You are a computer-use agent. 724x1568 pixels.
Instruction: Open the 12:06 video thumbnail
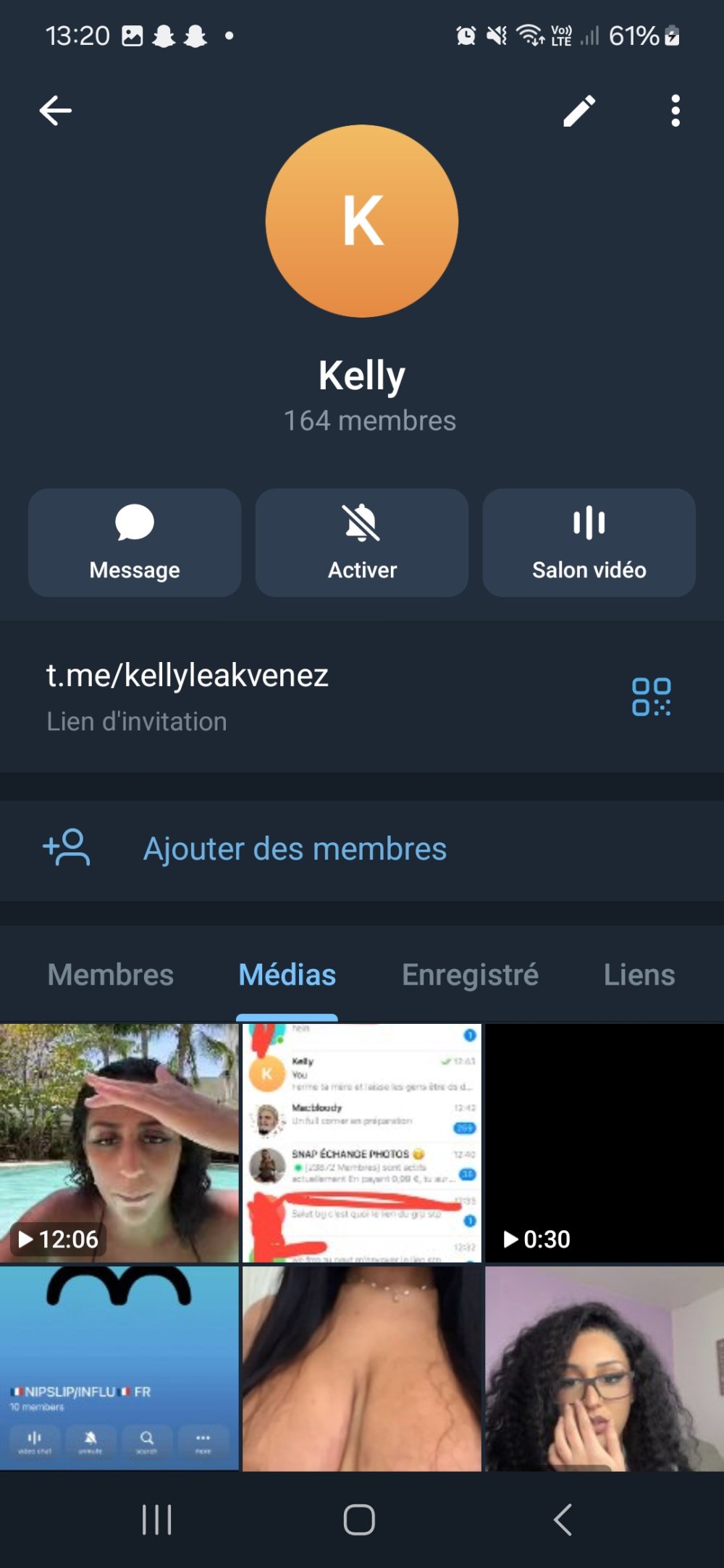point(119,1143)
